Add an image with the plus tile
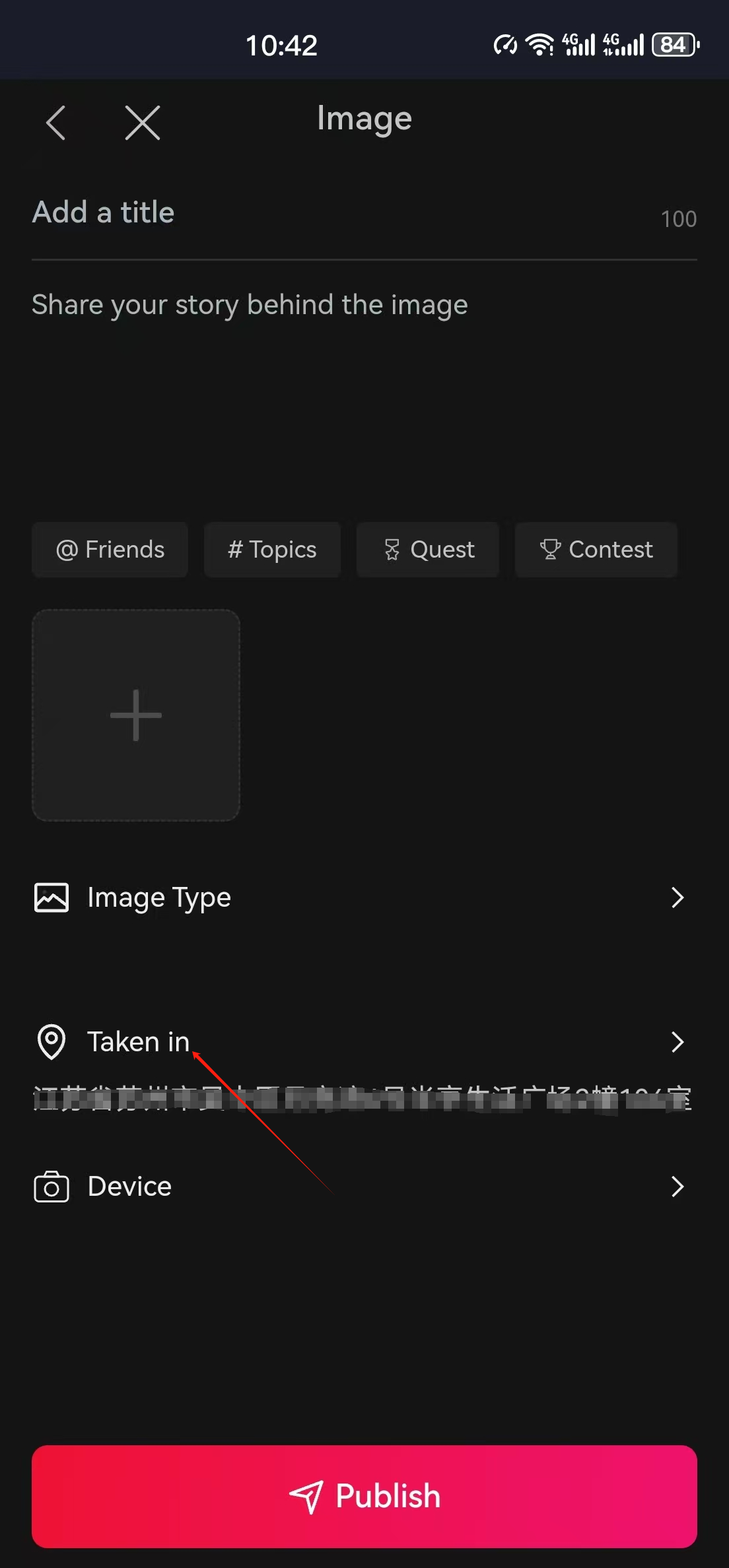Image resolution: width=729 pixels, height=1568 pixels. pos(136,715)
